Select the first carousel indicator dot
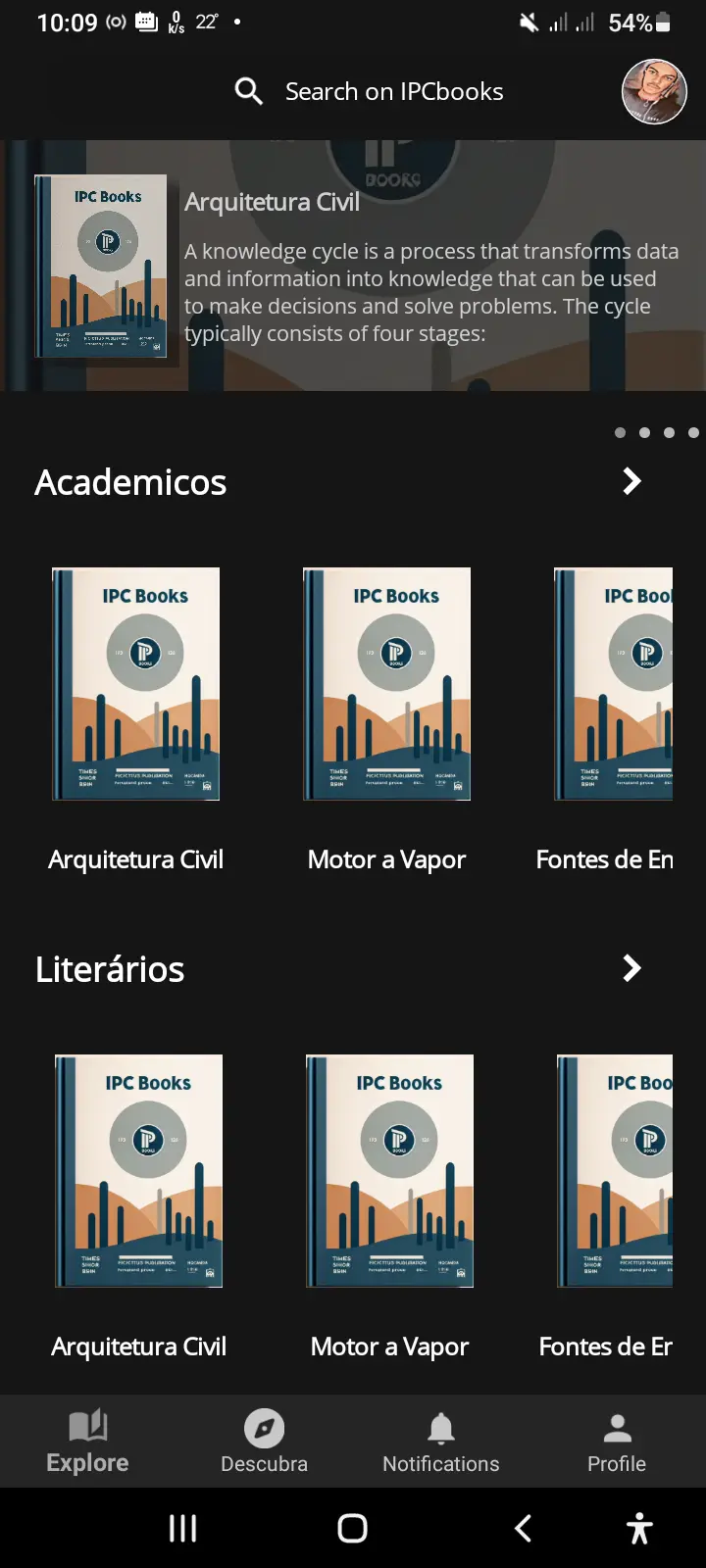 620,432
